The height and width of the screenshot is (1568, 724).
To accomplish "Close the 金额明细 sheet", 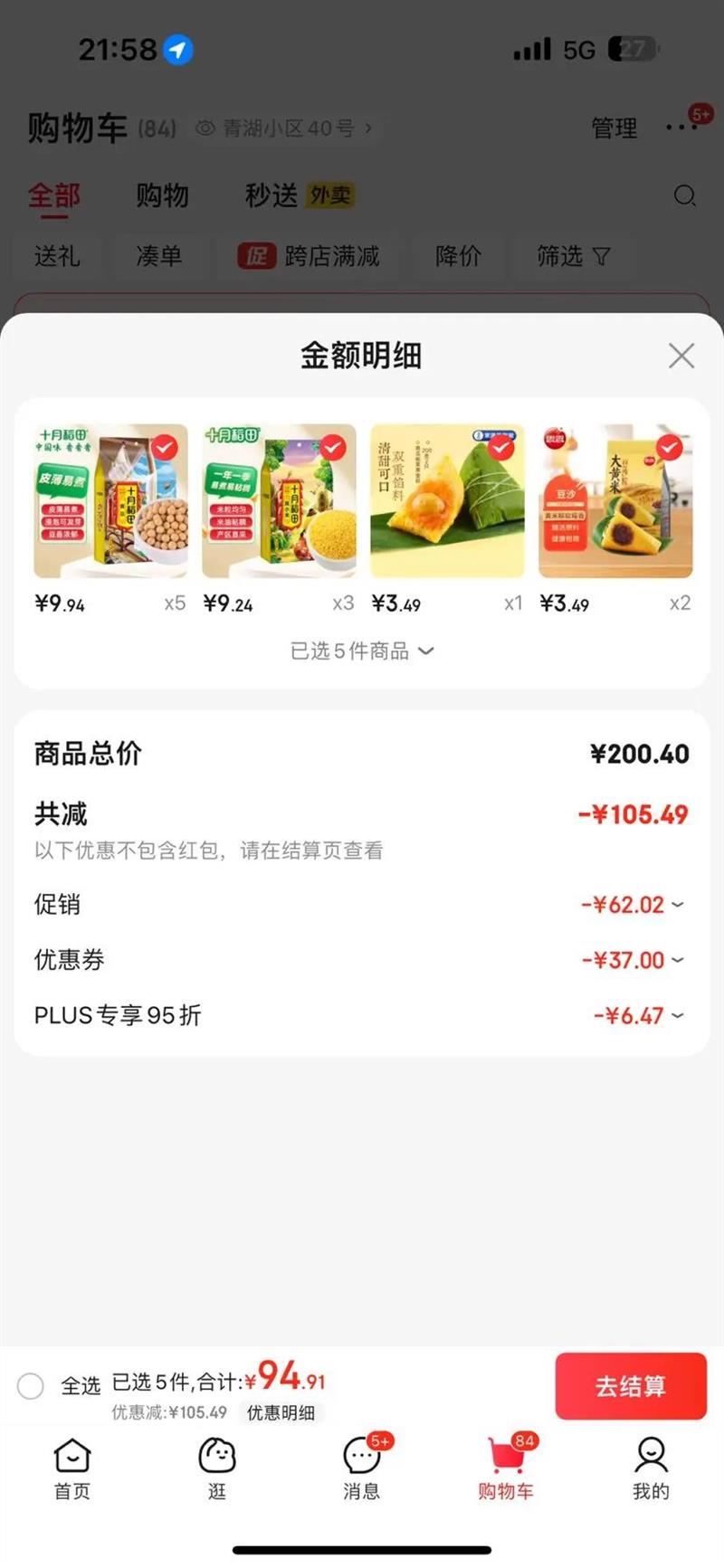I will (681, 356).
